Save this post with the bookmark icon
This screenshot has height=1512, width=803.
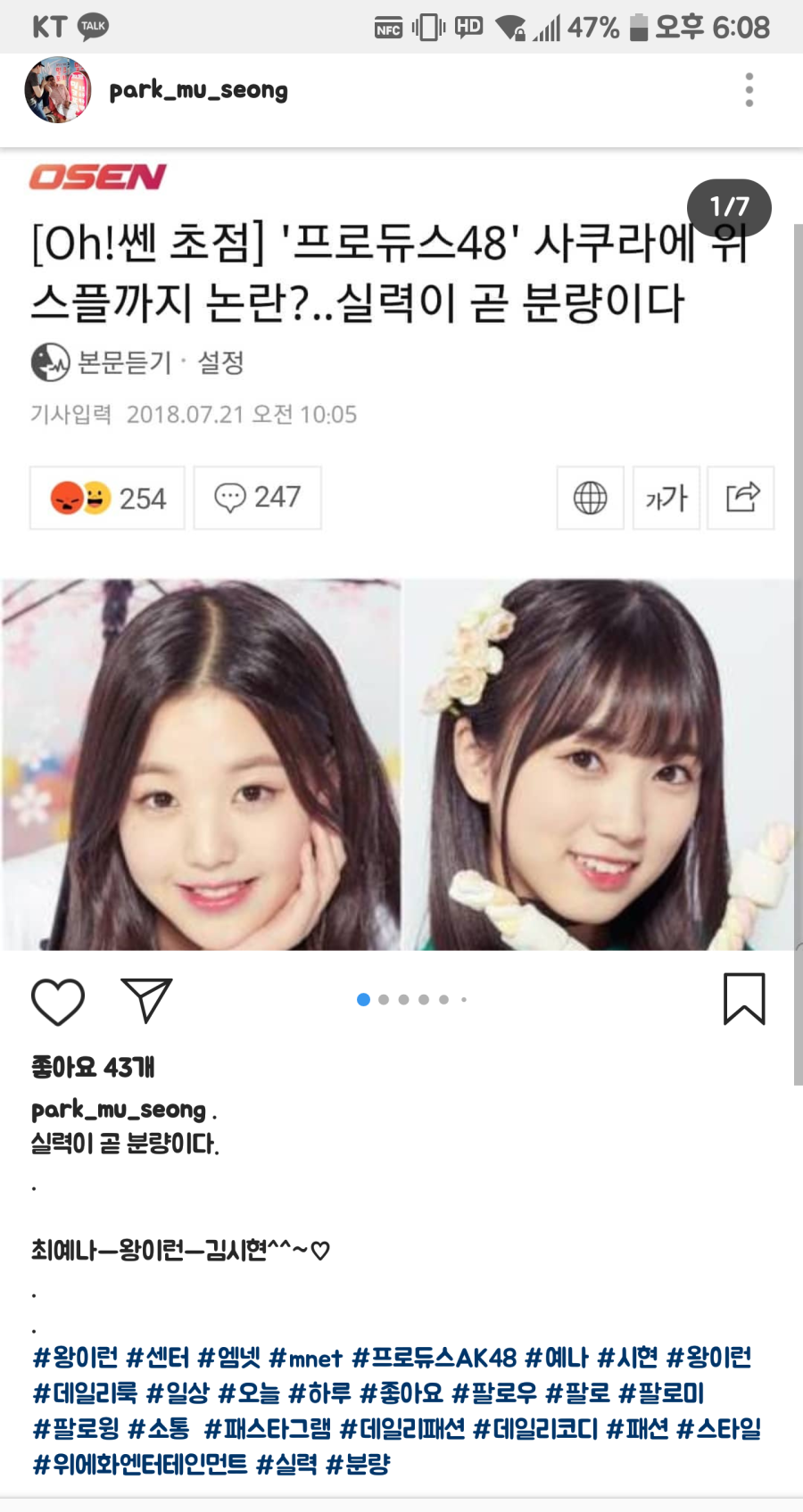744,999
